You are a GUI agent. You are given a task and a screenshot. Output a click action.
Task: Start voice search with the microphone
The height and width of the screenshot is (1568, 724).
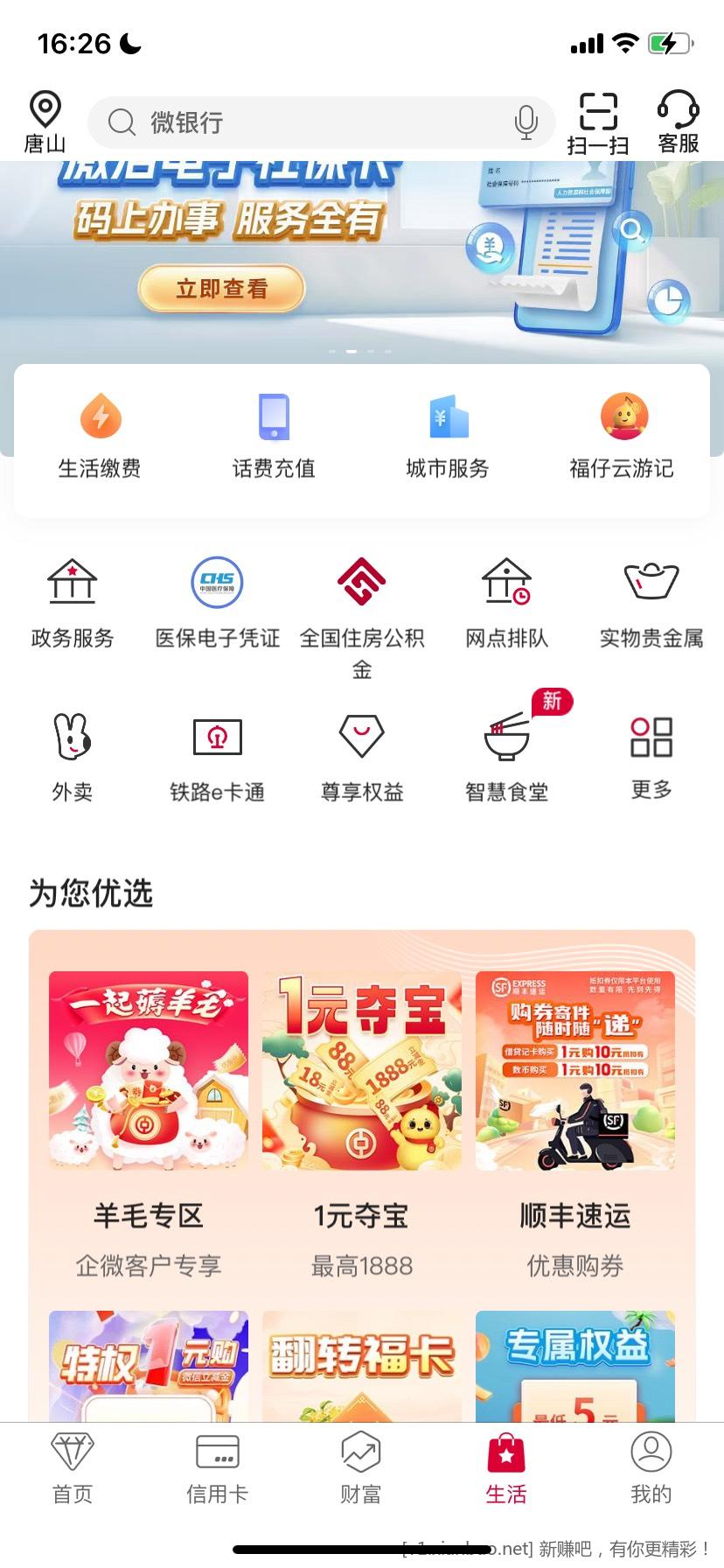click(526, 122)
